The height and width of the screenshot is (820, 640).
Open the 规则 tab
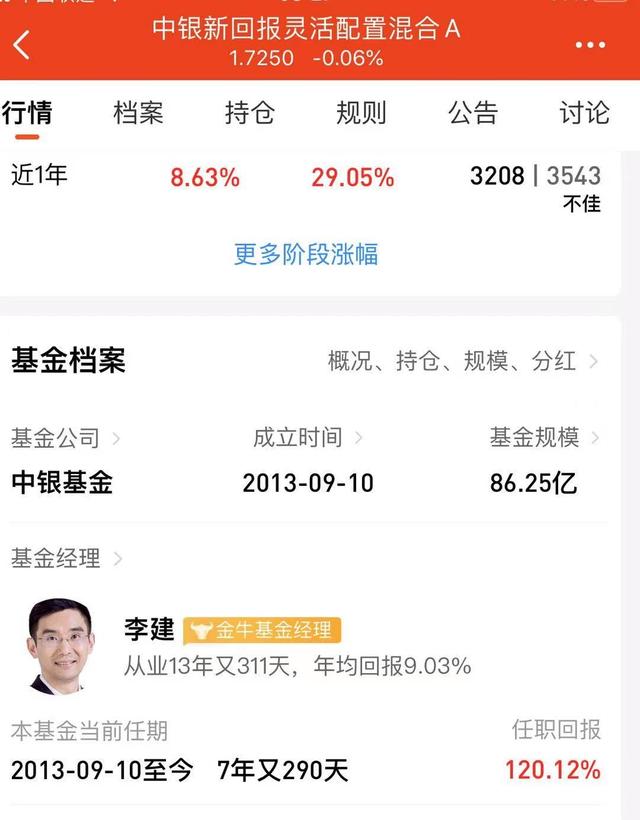tap(361, 113)
